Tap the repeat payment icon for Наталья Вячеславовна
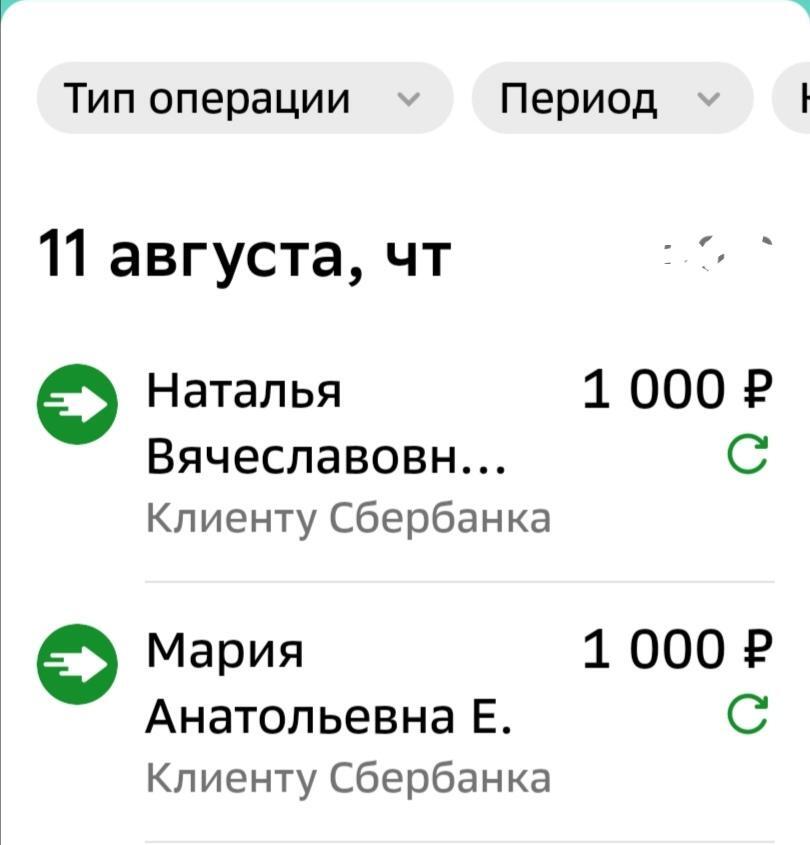The image size is (810, 845). (749, 452)
